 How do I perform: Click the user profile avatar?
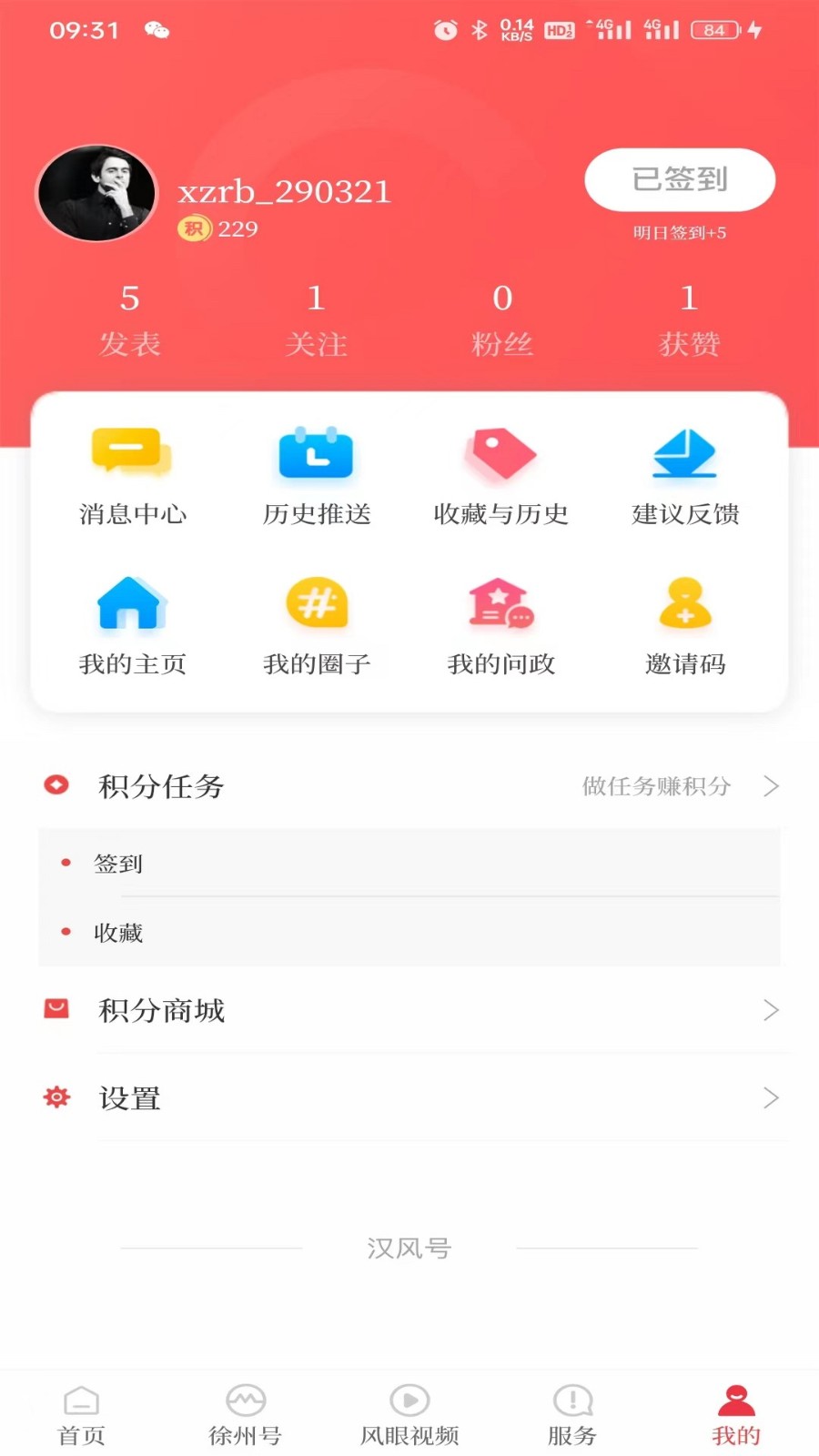(96, 194)
